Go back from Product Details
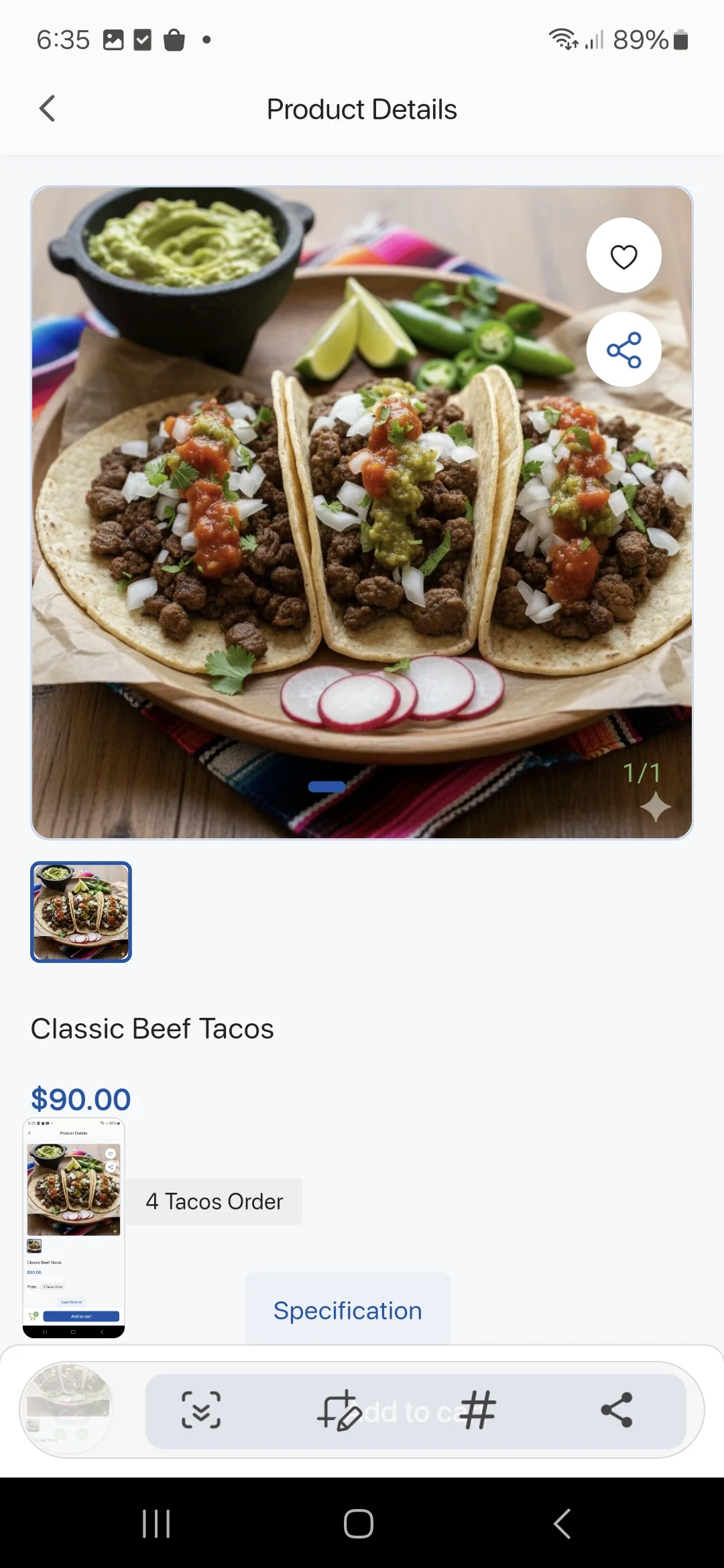Image resolution: width=724 pixels, height=1568 pixels. [x=48, y=109]
